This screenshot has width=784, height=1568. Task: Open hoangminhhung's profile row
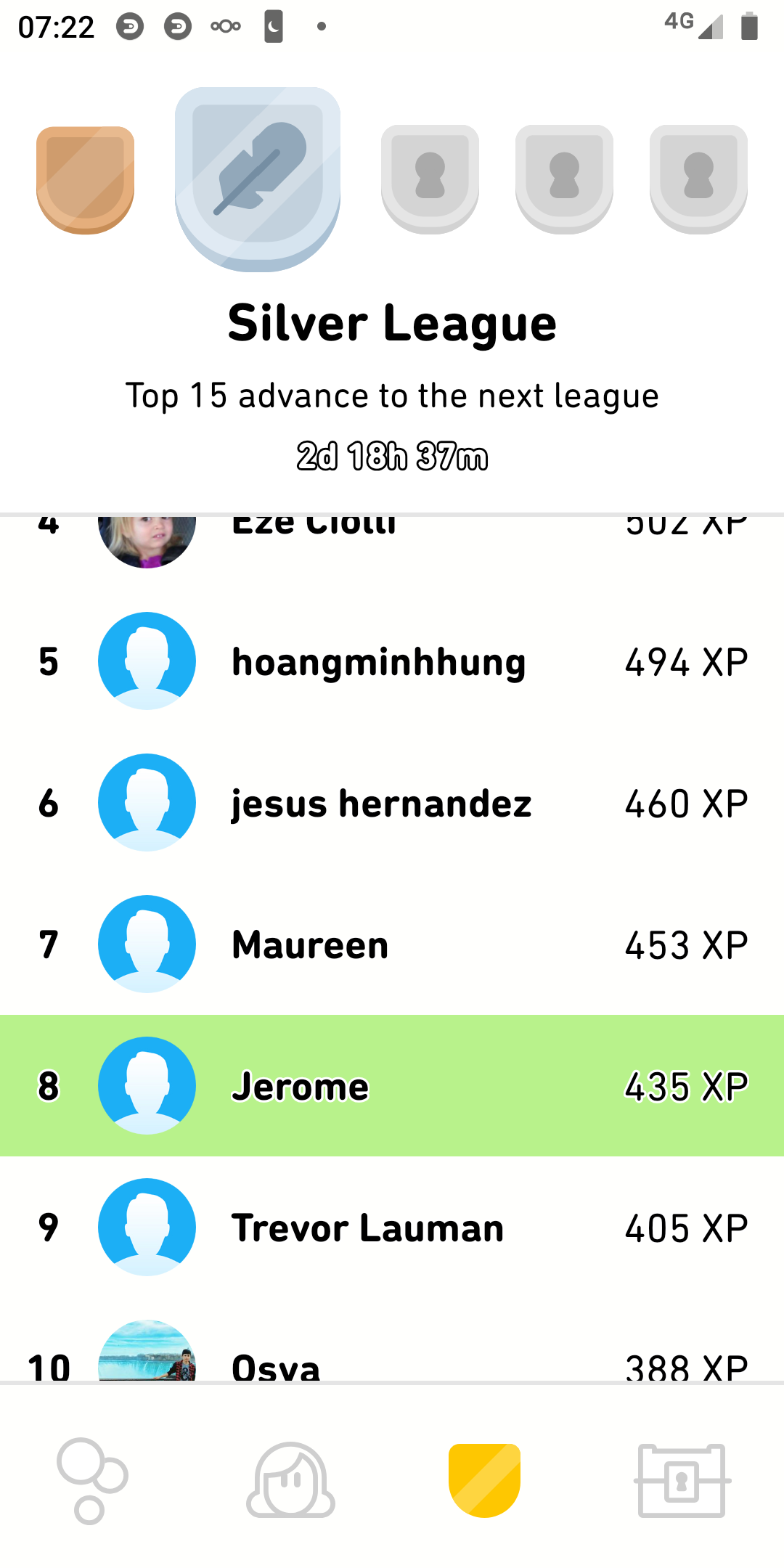[x=392, y=661]
